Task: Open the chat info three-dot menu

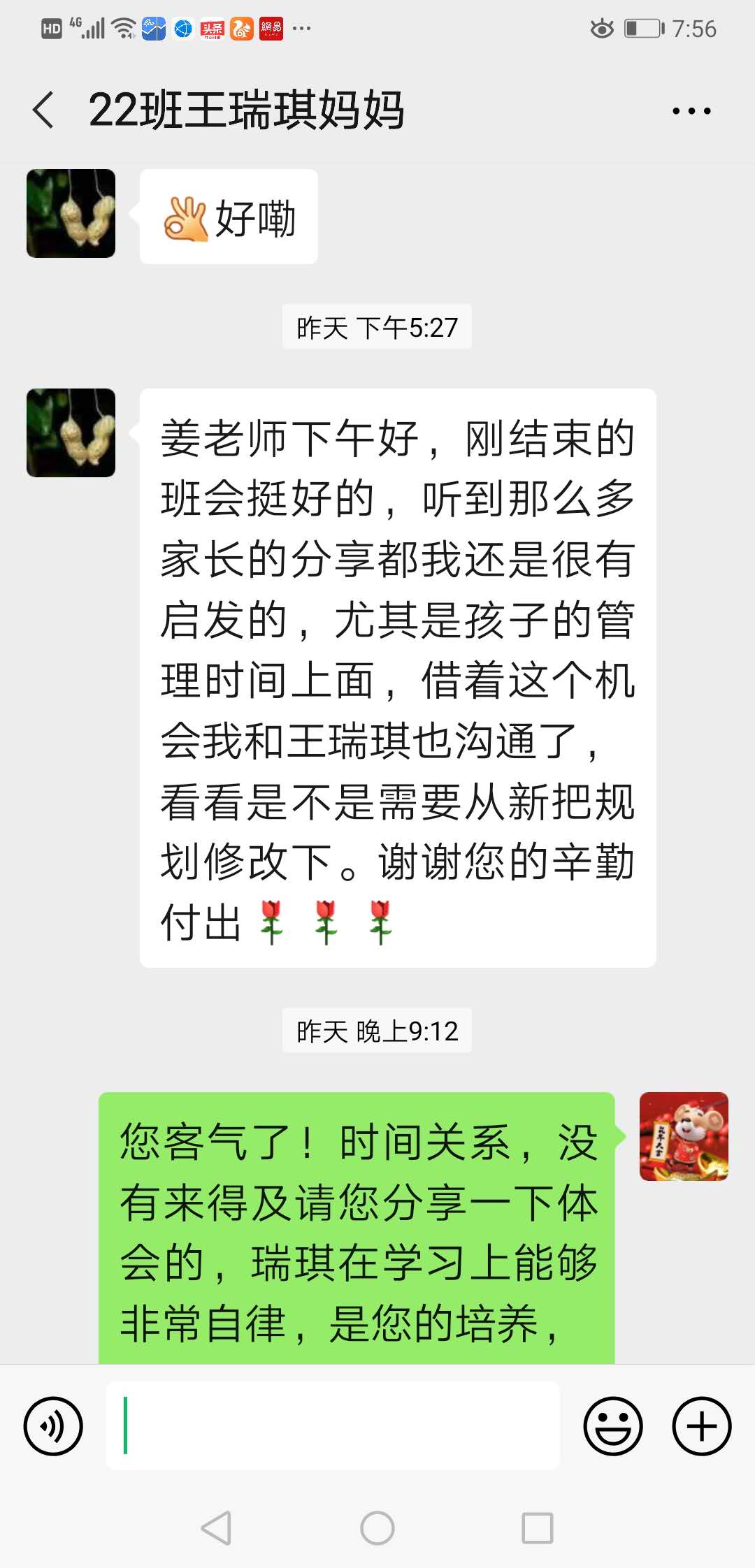Action: coord(691,110)
